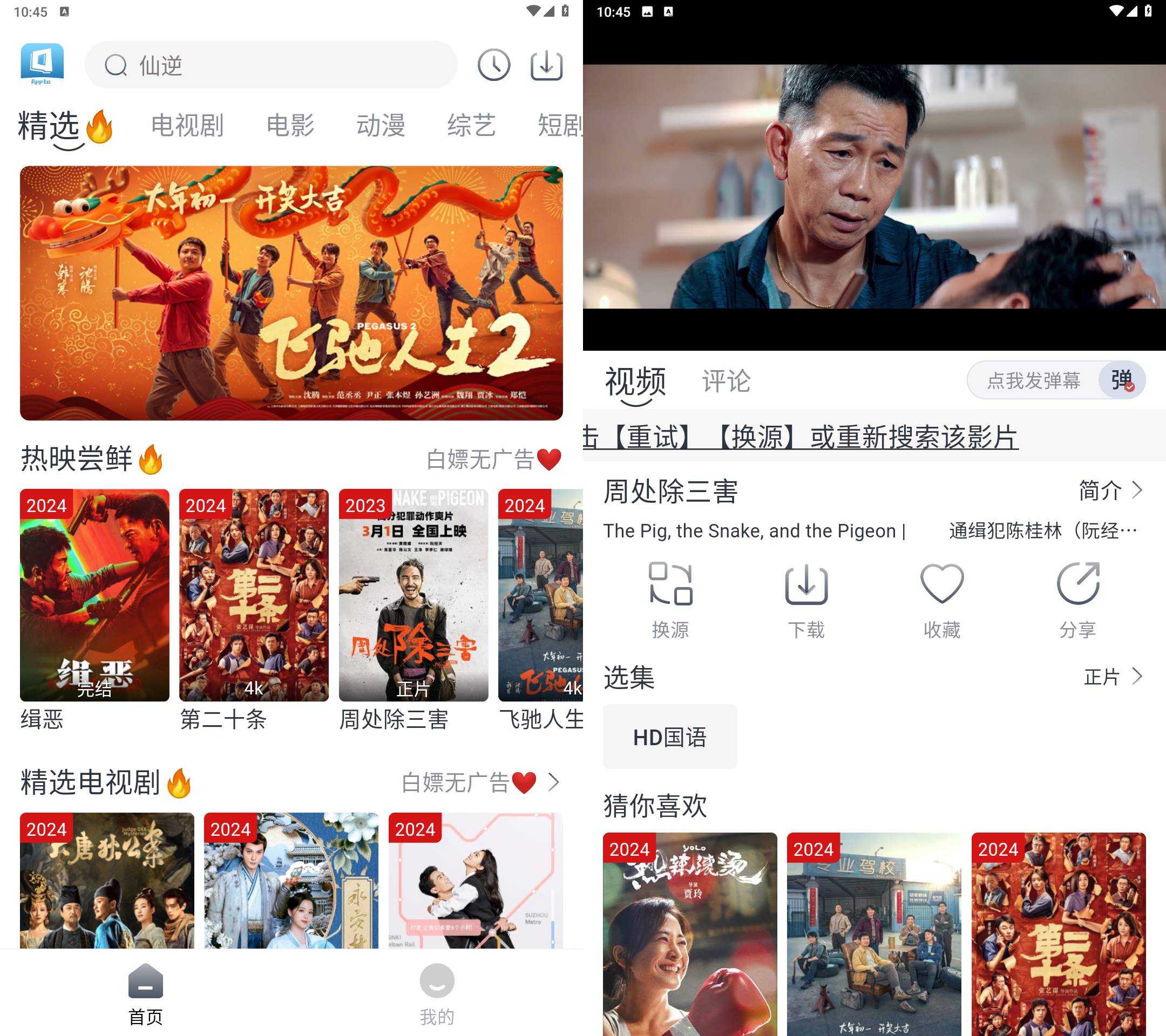
Task: Open the 综艺 tab
Action: point(471,125)
